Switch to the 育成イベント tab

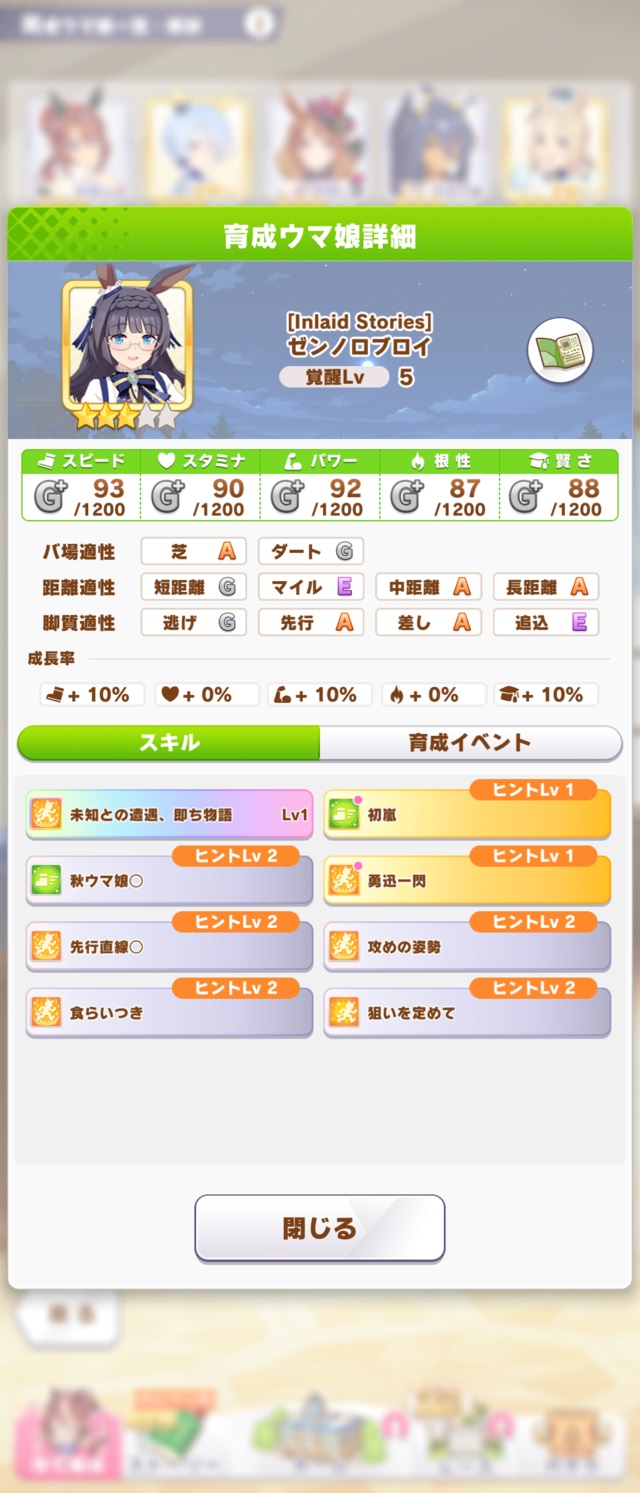coord(470,743)
